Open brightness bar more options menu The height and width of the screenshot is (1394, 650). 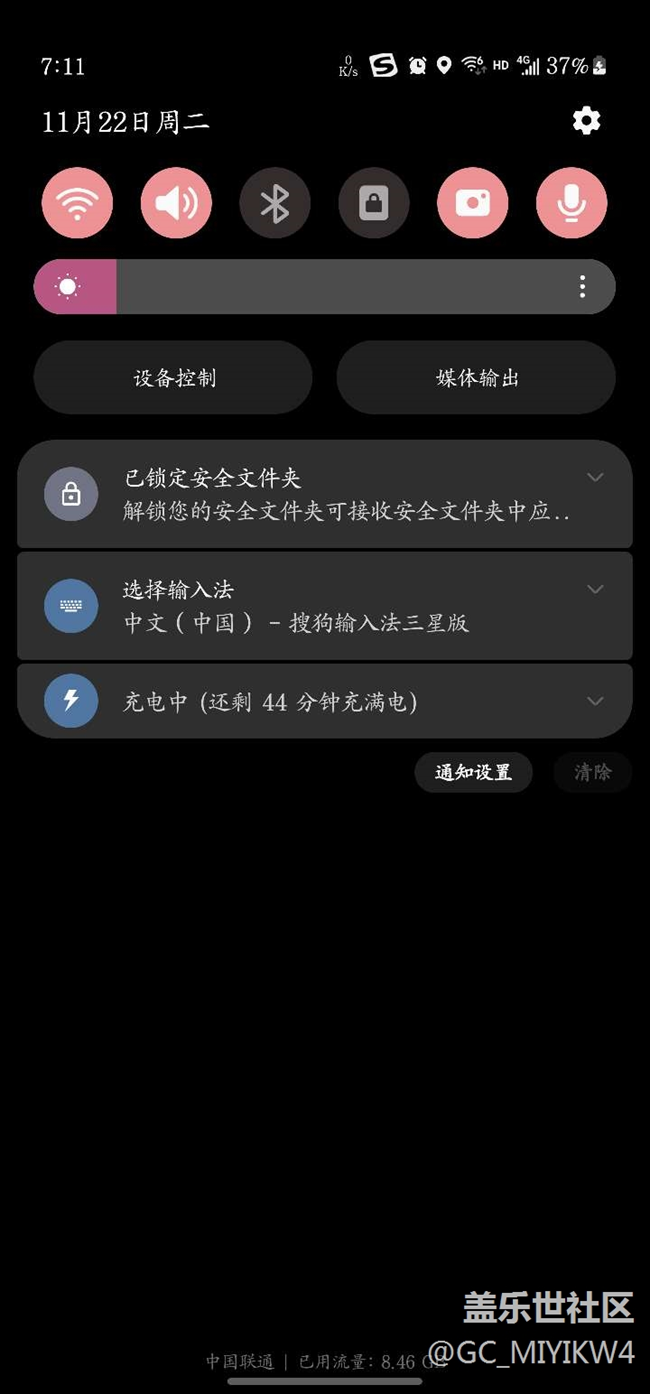[583, 287]
